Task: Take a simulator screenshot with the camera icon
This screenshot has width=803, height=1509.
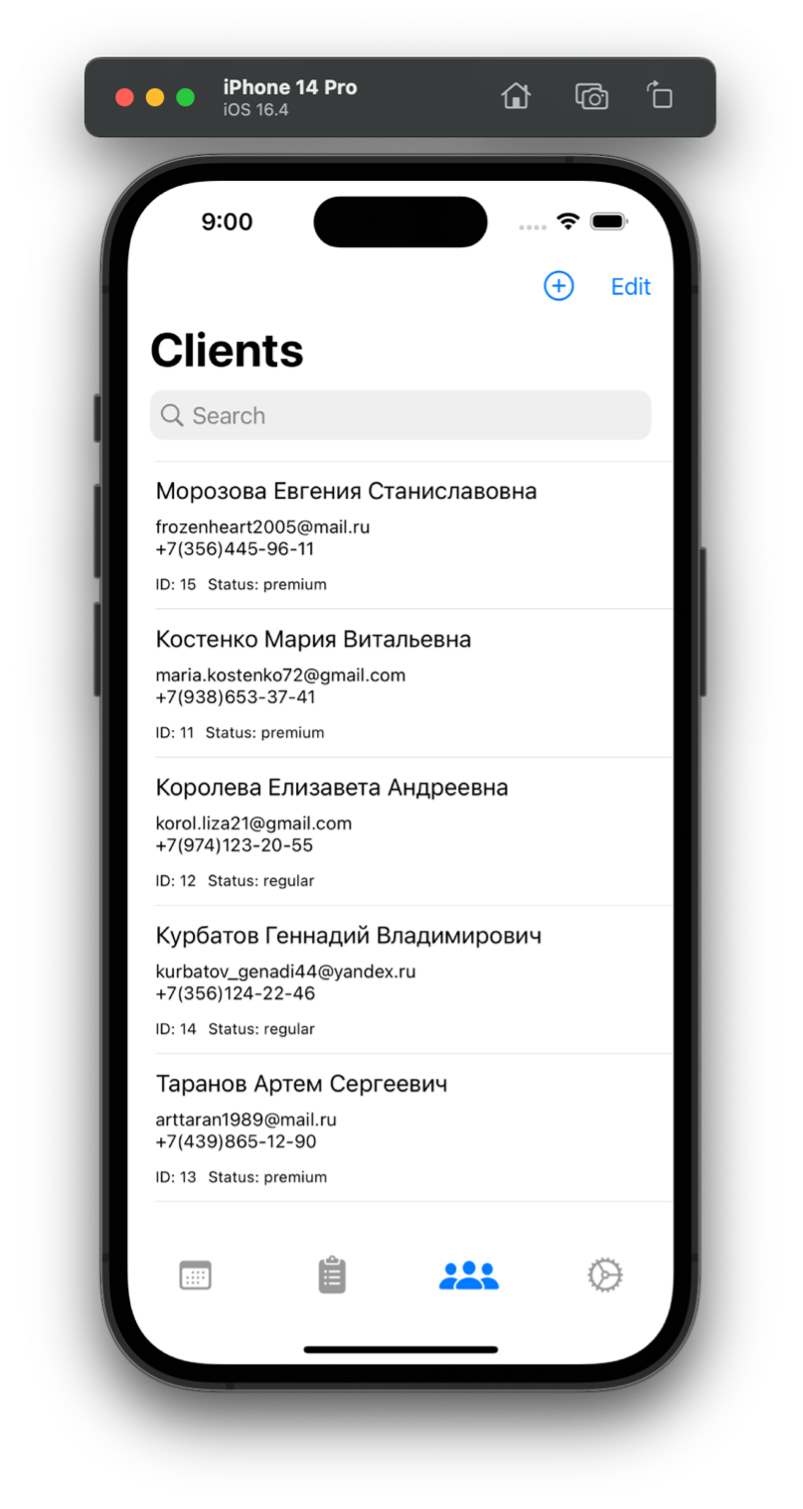Action: (x=591, y=96)
